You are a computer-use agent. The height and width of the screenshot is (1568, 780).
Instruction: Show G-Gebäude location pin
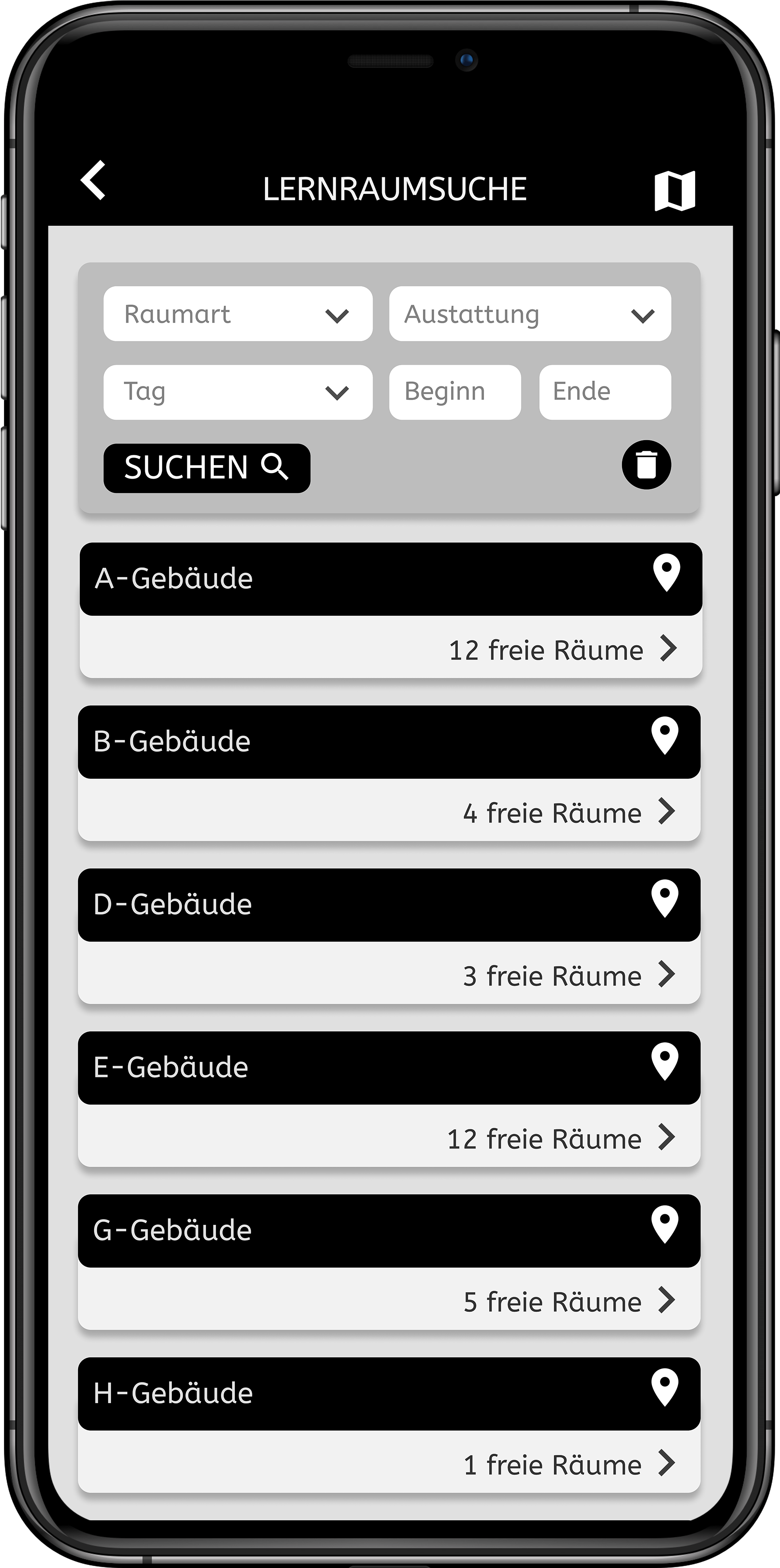664,1225
